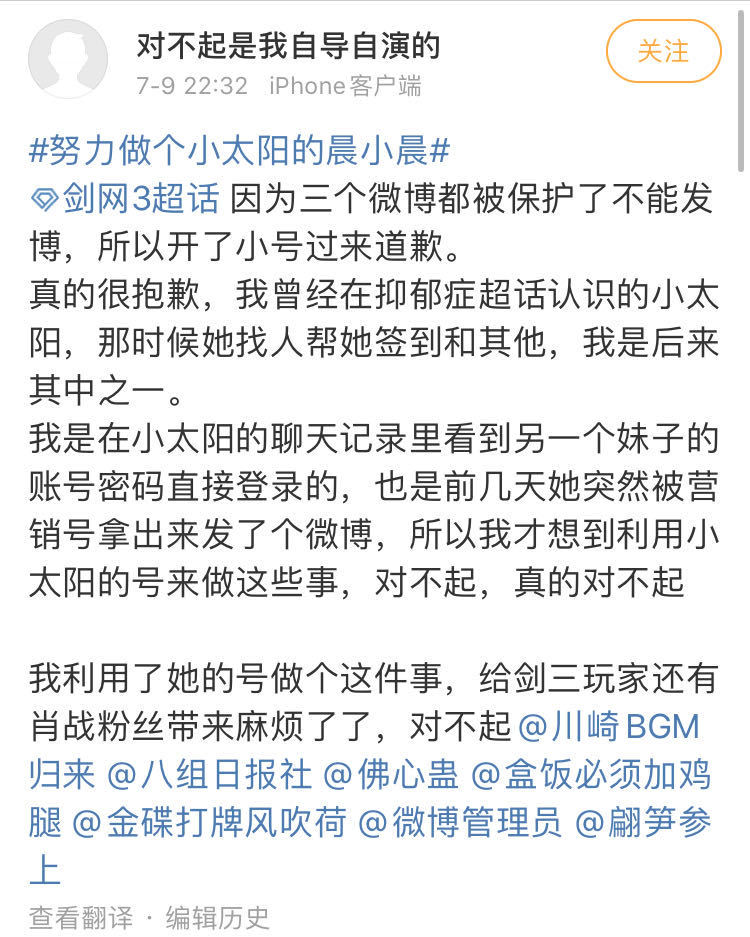
Task: Open the 剑网3超话 super topic
Action: coord(125,198)
